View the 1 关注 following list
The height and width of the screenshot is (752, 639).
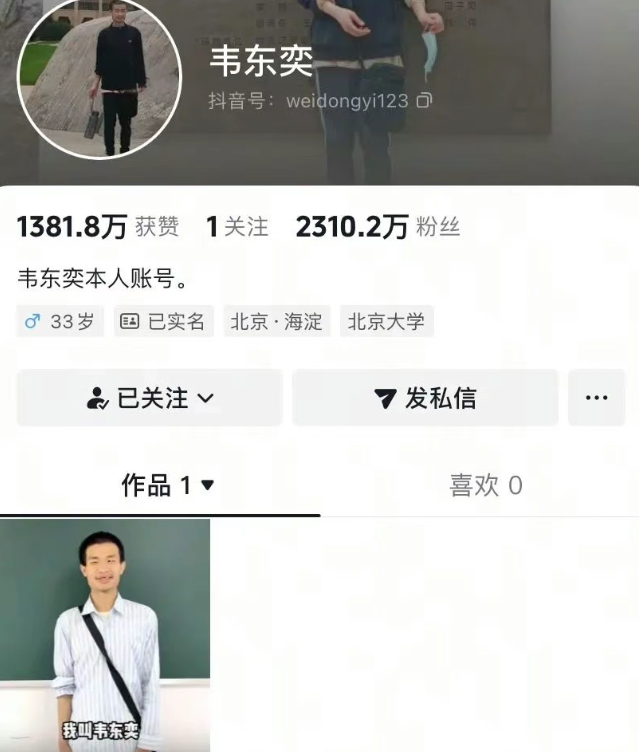tap(237, 227)
